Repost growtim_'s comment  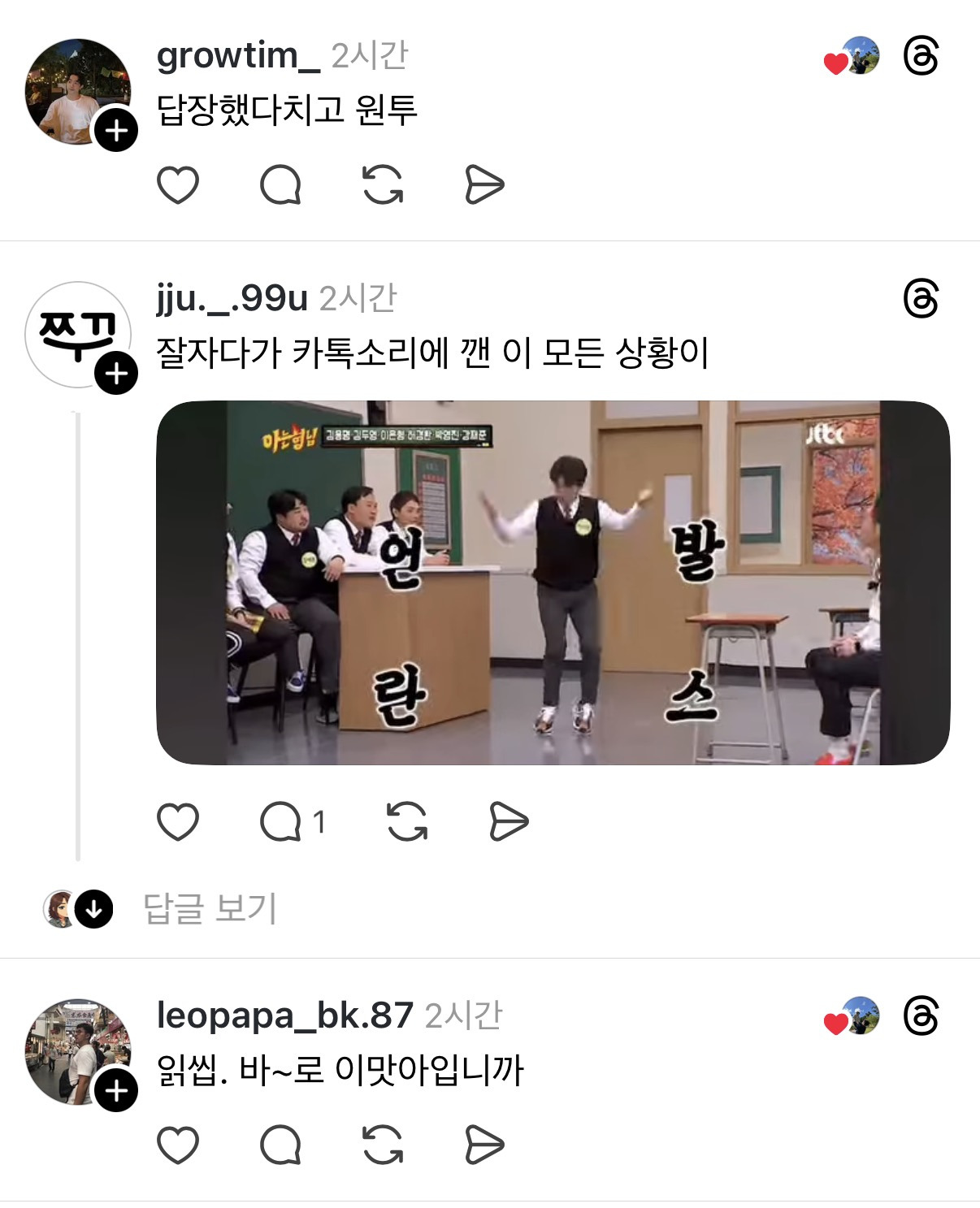[383, 184]
